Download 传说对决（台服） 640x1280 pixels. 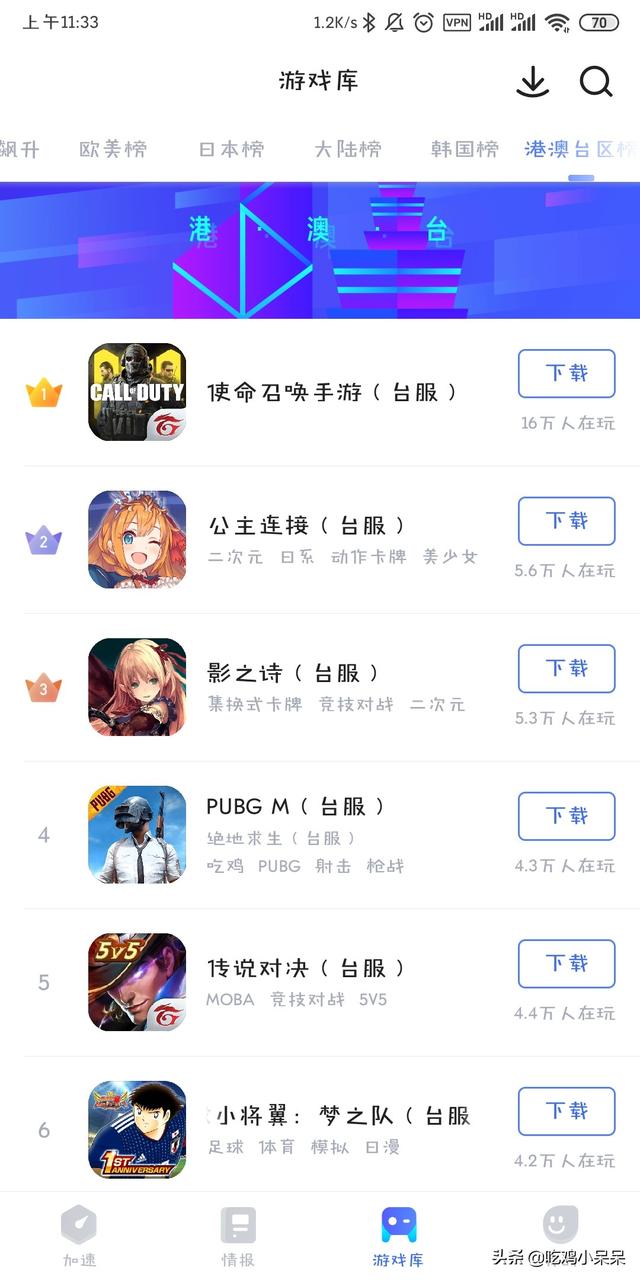click(566, 964)
